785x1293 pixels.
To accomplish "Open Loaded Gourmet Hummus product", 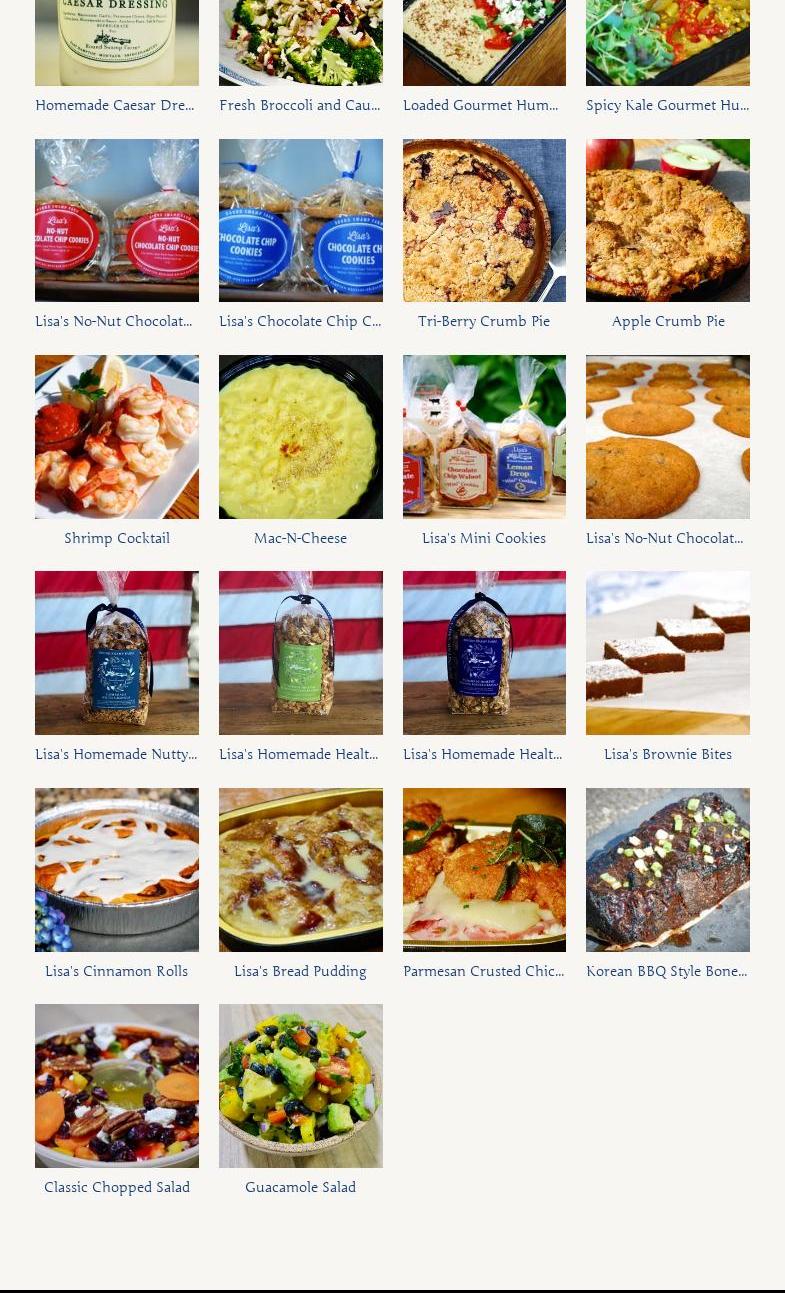I will click(x=484, y=45).
